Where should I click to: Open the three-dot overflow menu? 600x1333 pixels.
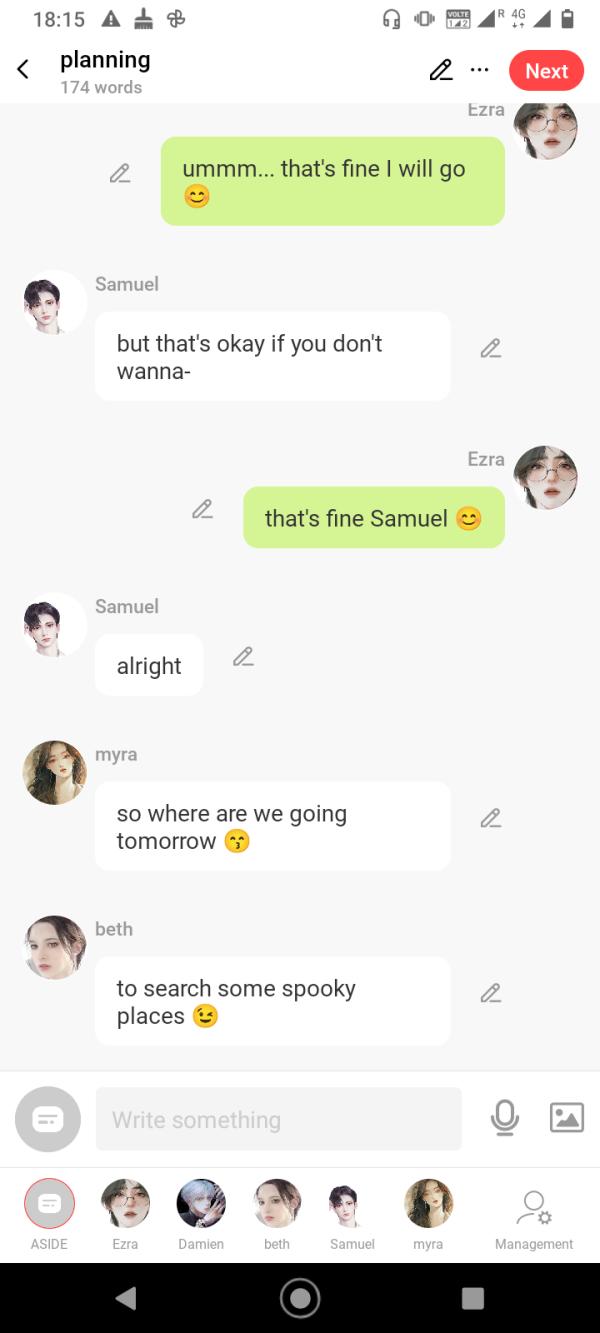tap(480, 70)
